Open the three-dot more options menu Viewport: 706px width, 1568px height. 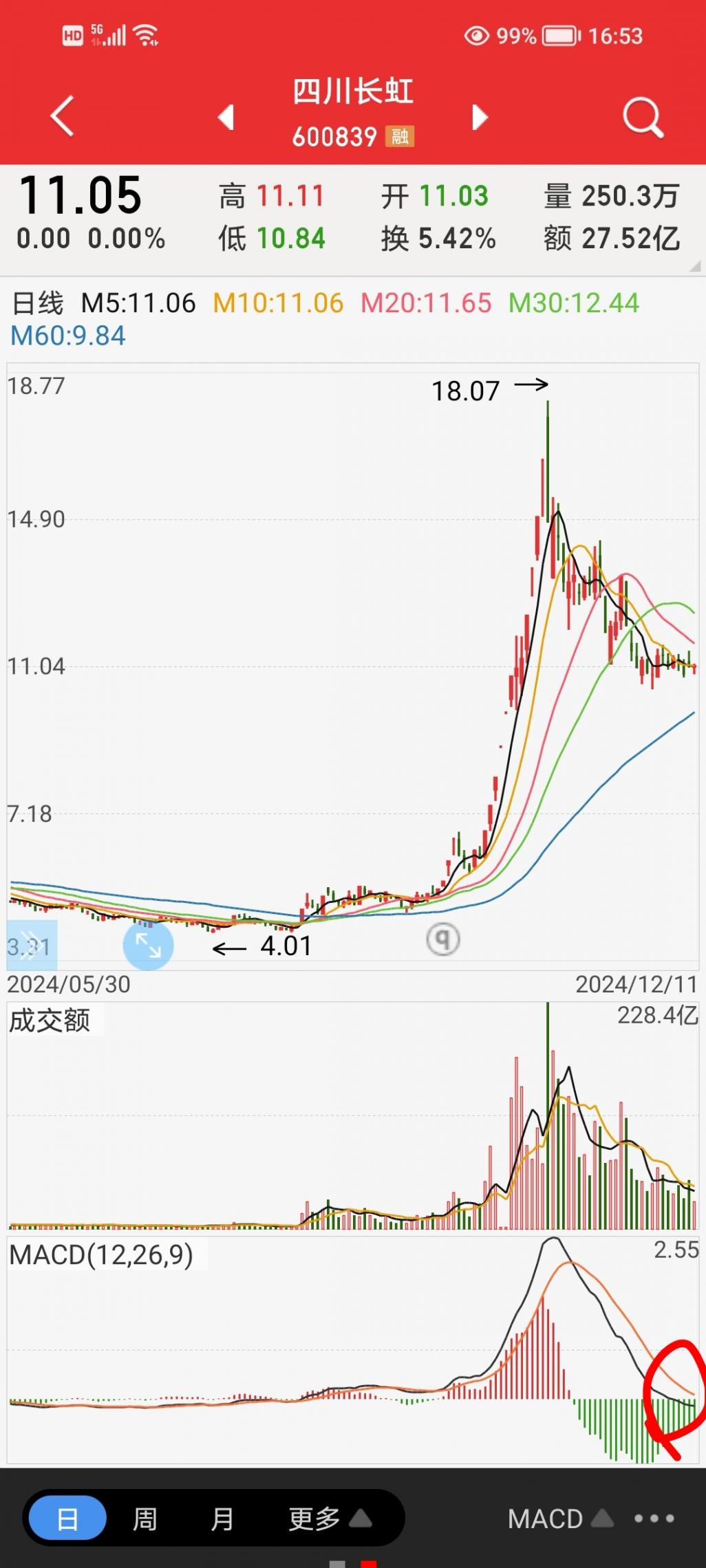(x=654, y=1518)
